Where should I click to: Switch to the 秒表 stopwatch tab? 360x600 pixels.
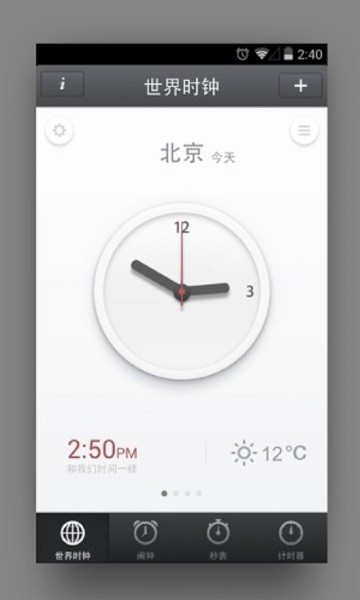[218, 538]
